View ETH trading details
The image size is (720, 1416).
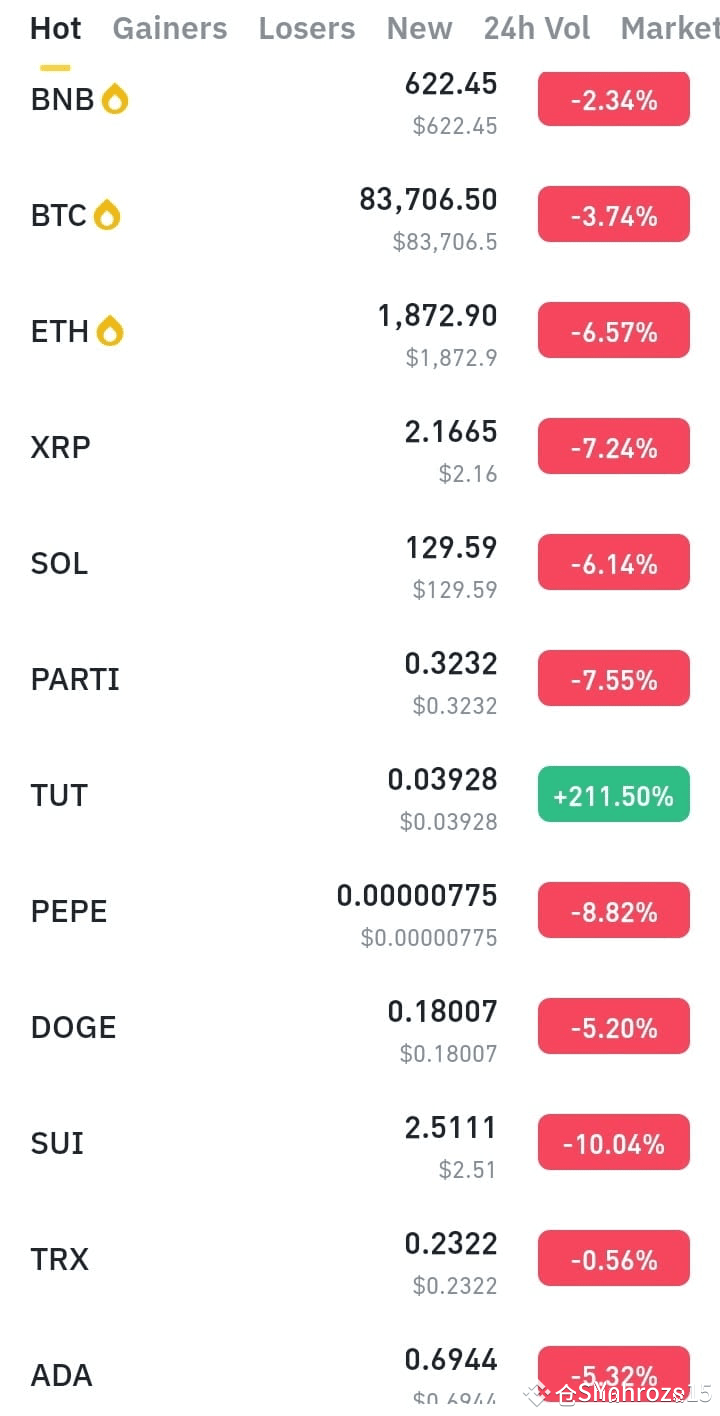coord(360,332)
